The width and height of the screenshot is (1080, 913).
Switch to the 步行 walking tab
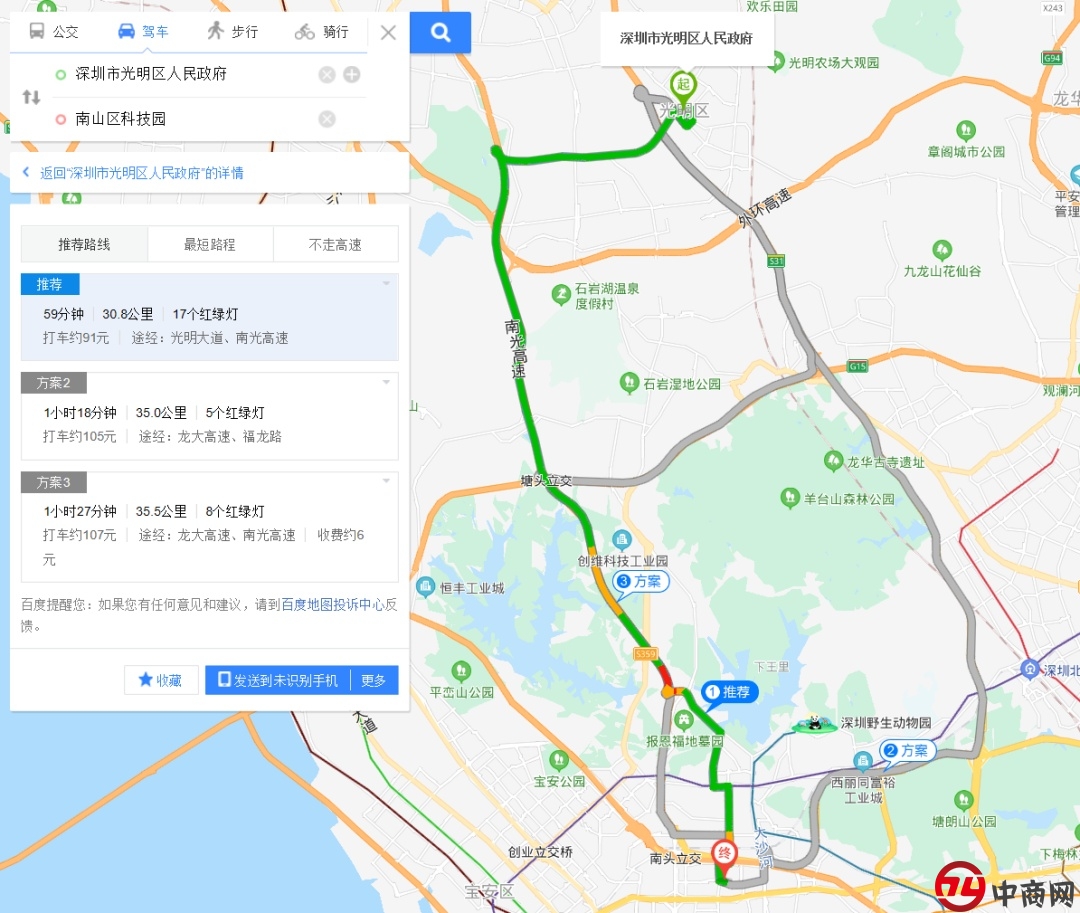coord(232,32)
